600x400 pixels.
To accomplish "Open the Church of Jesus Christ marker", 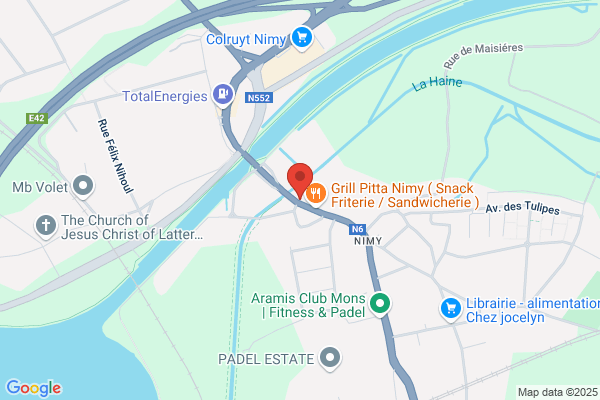I will tap(46, 226).
